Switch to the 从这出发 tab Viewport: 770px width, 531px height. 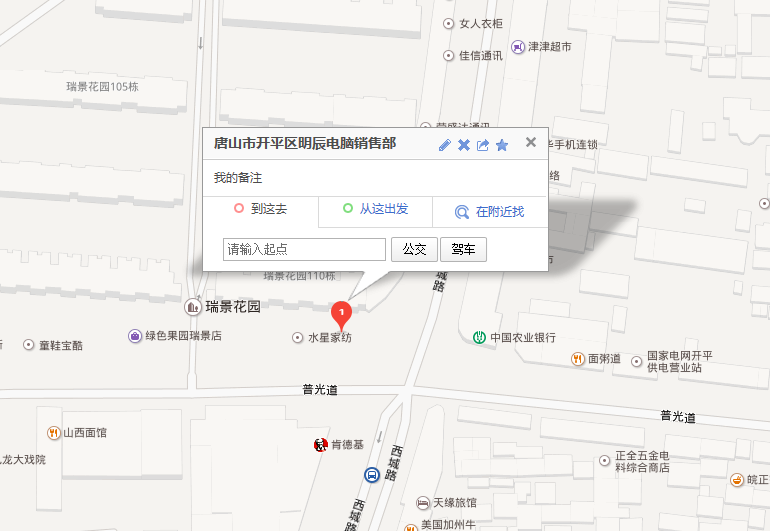375,210
